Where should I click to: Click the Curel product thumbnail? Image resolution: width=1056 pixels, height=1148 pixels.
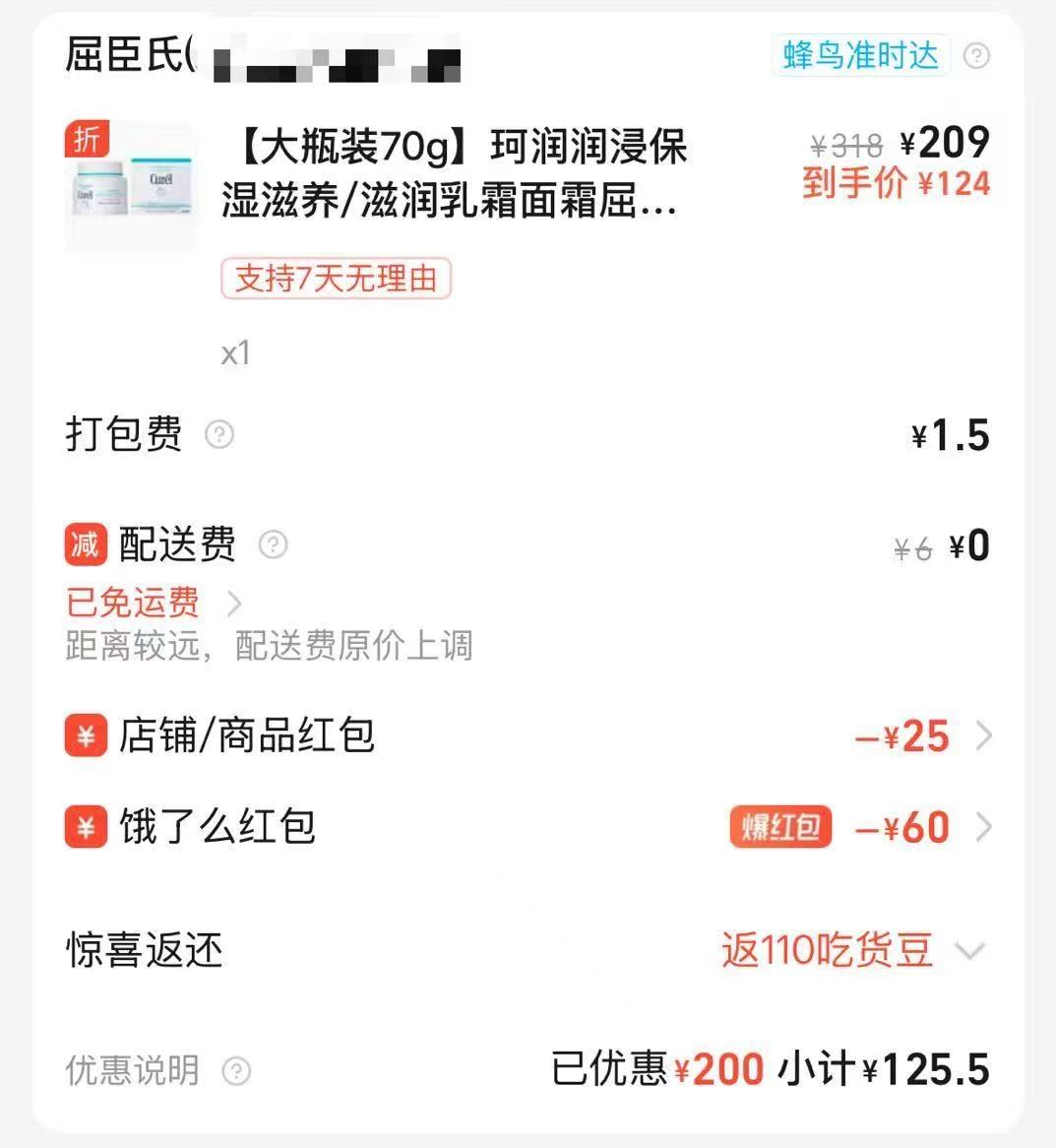coord(131,185)
